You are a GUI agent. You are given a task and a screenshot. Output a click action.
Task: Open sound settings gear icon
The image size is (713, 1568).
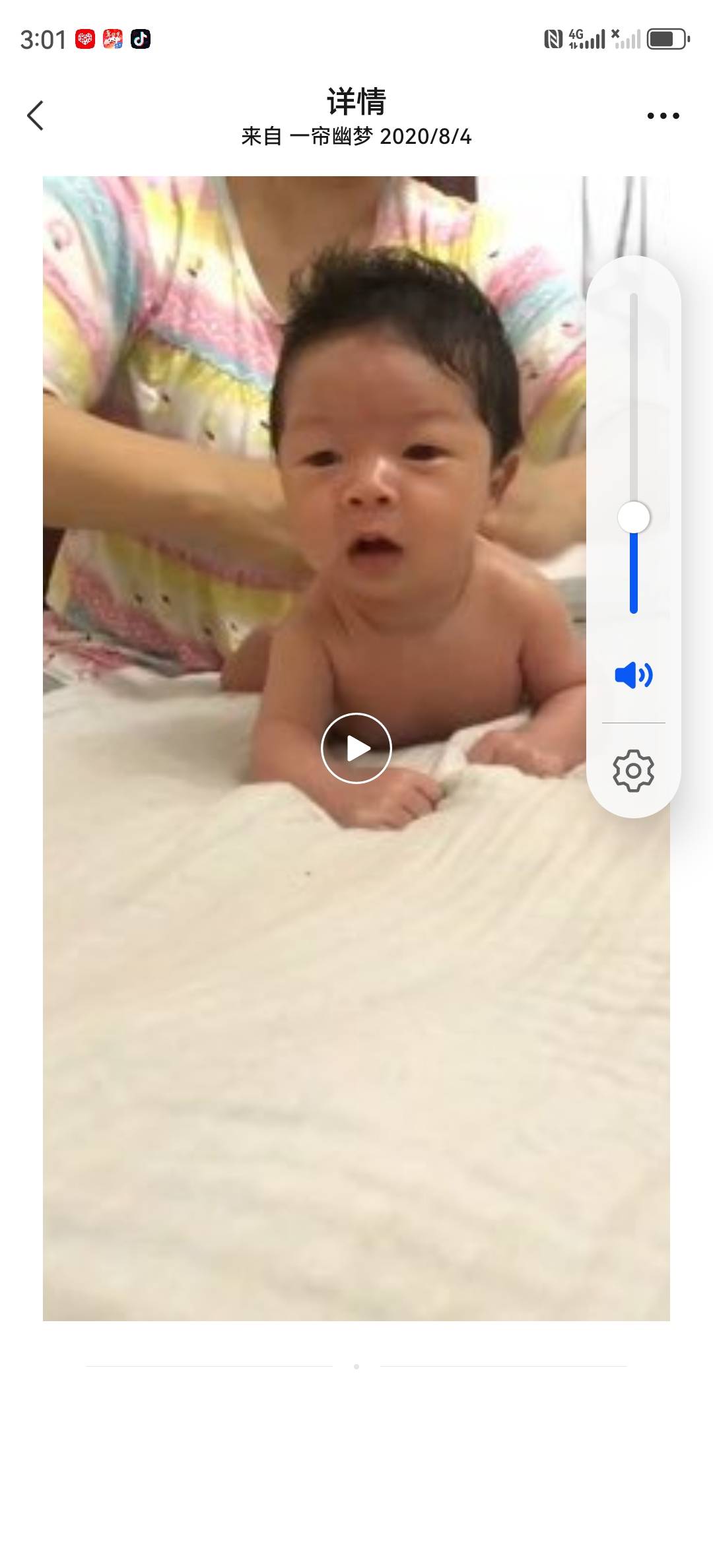click(633, 771)
